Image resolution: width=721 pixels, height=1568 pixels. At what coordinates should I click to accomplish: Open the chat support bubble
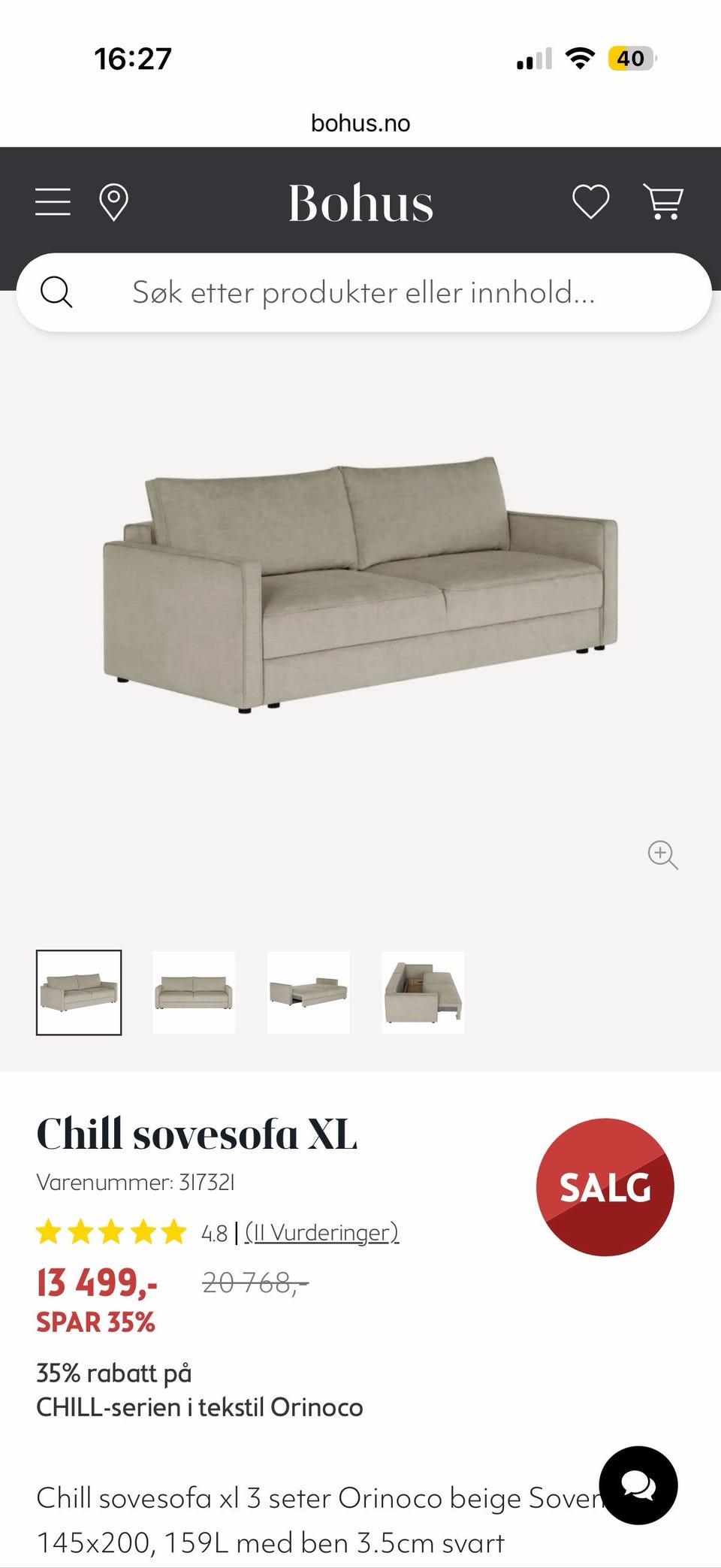[x=638, y=1485]
